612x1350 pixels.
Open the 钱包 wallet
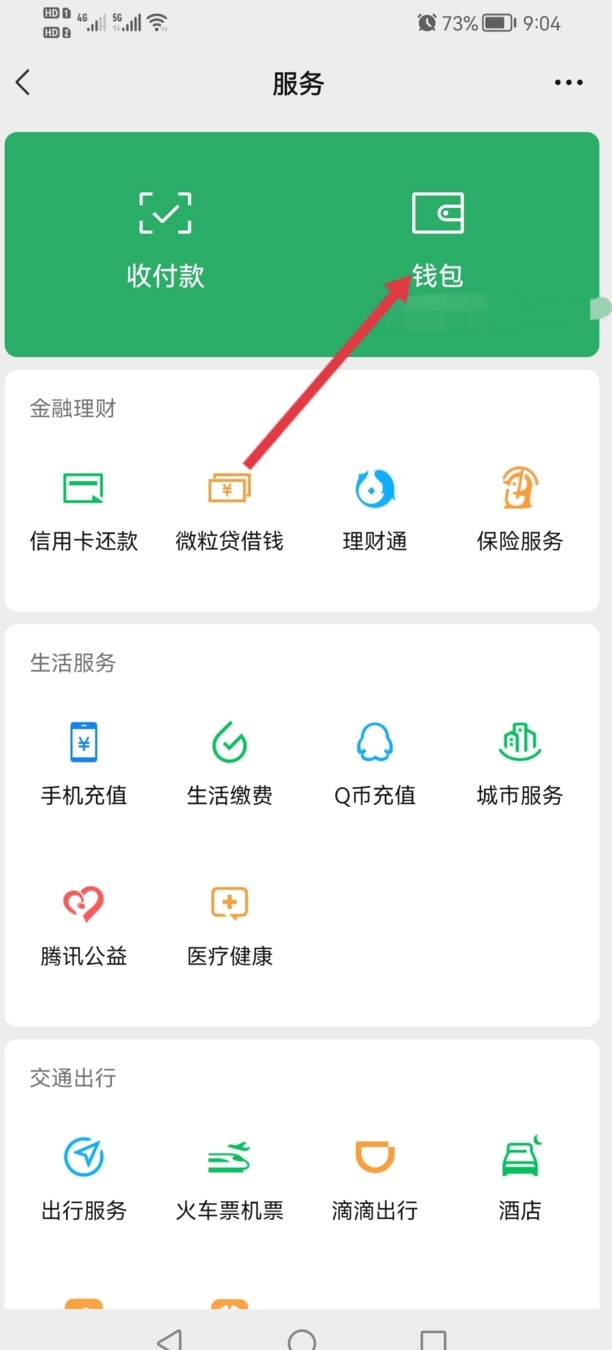(437, 239)
